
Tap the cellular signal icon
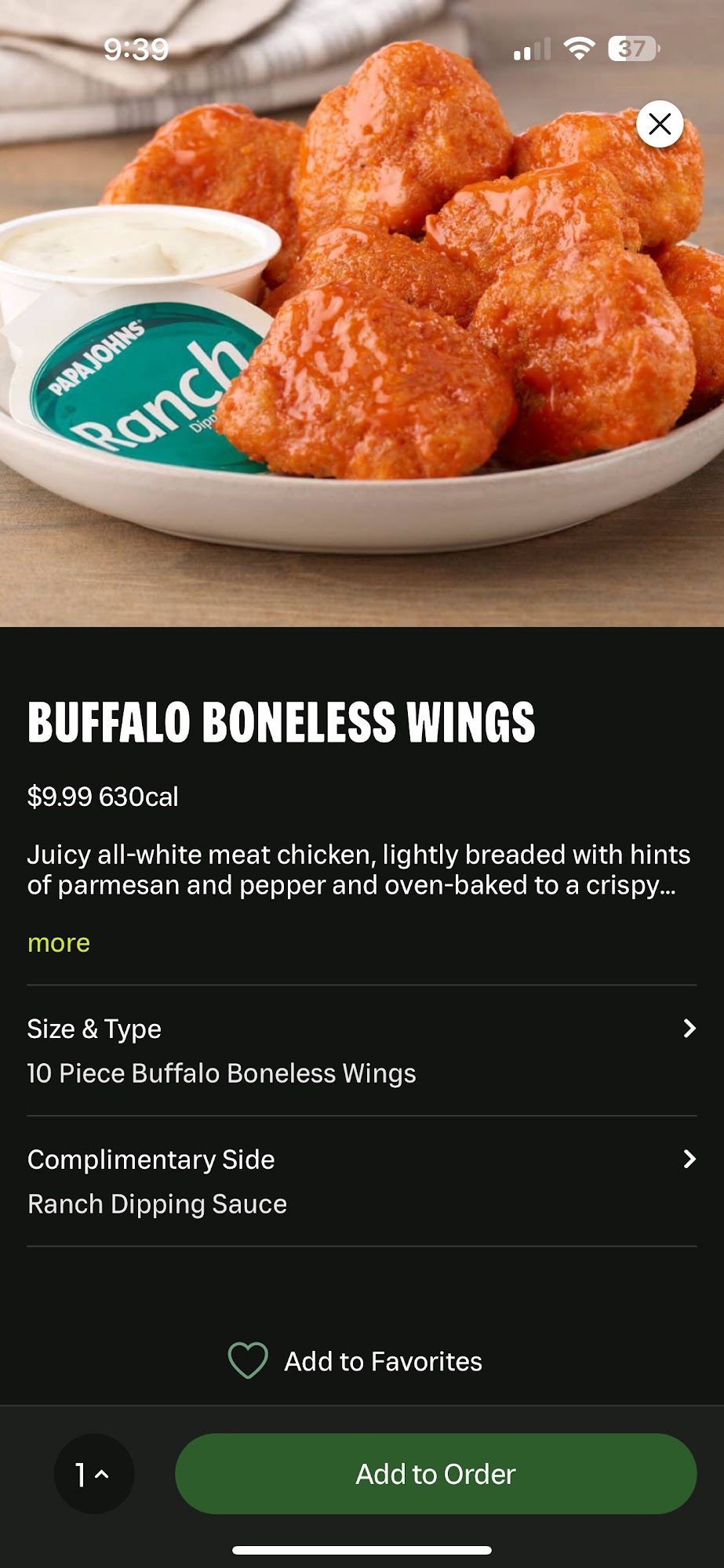point(532,49)
